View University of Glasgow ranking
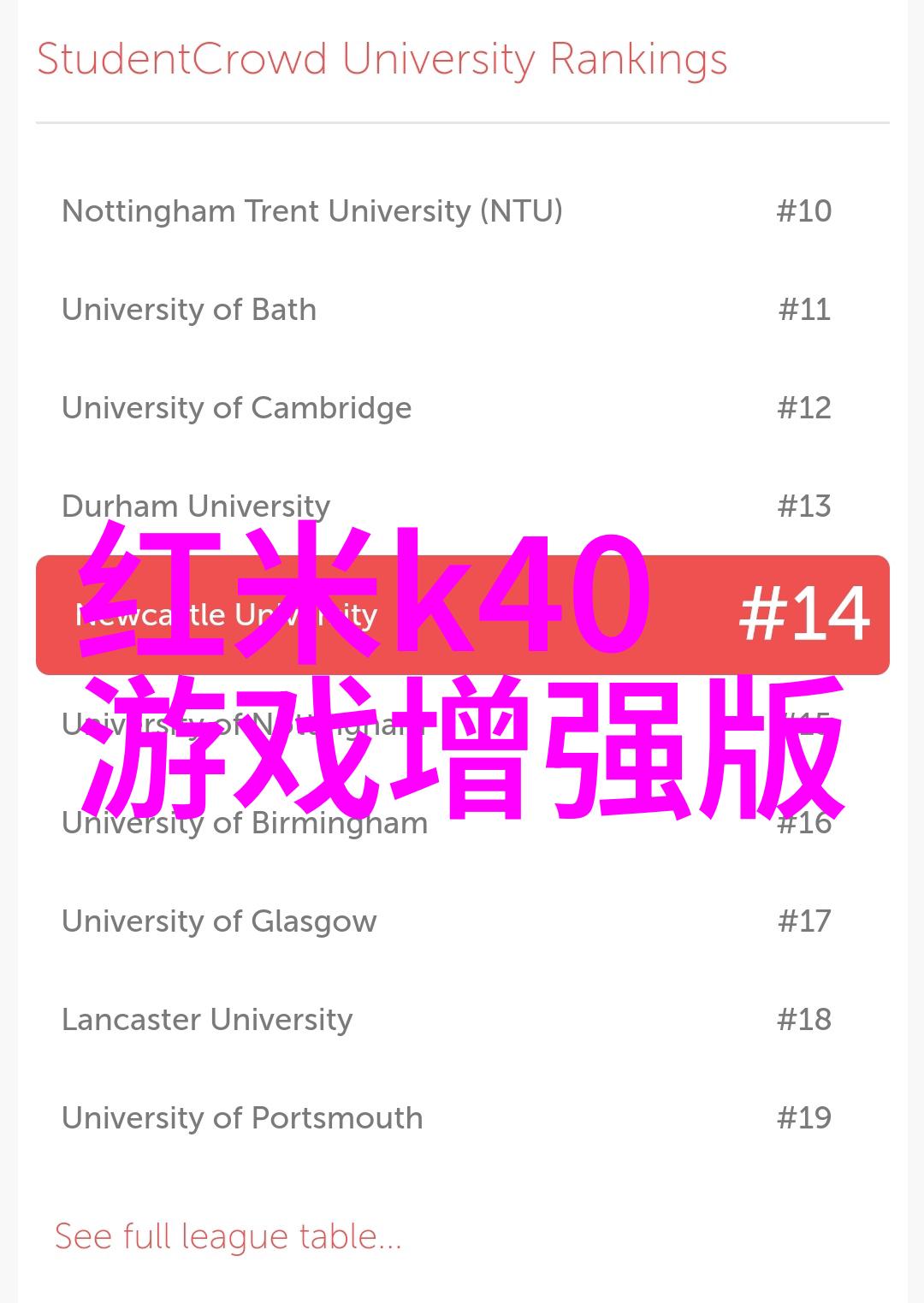 [219, 921]
